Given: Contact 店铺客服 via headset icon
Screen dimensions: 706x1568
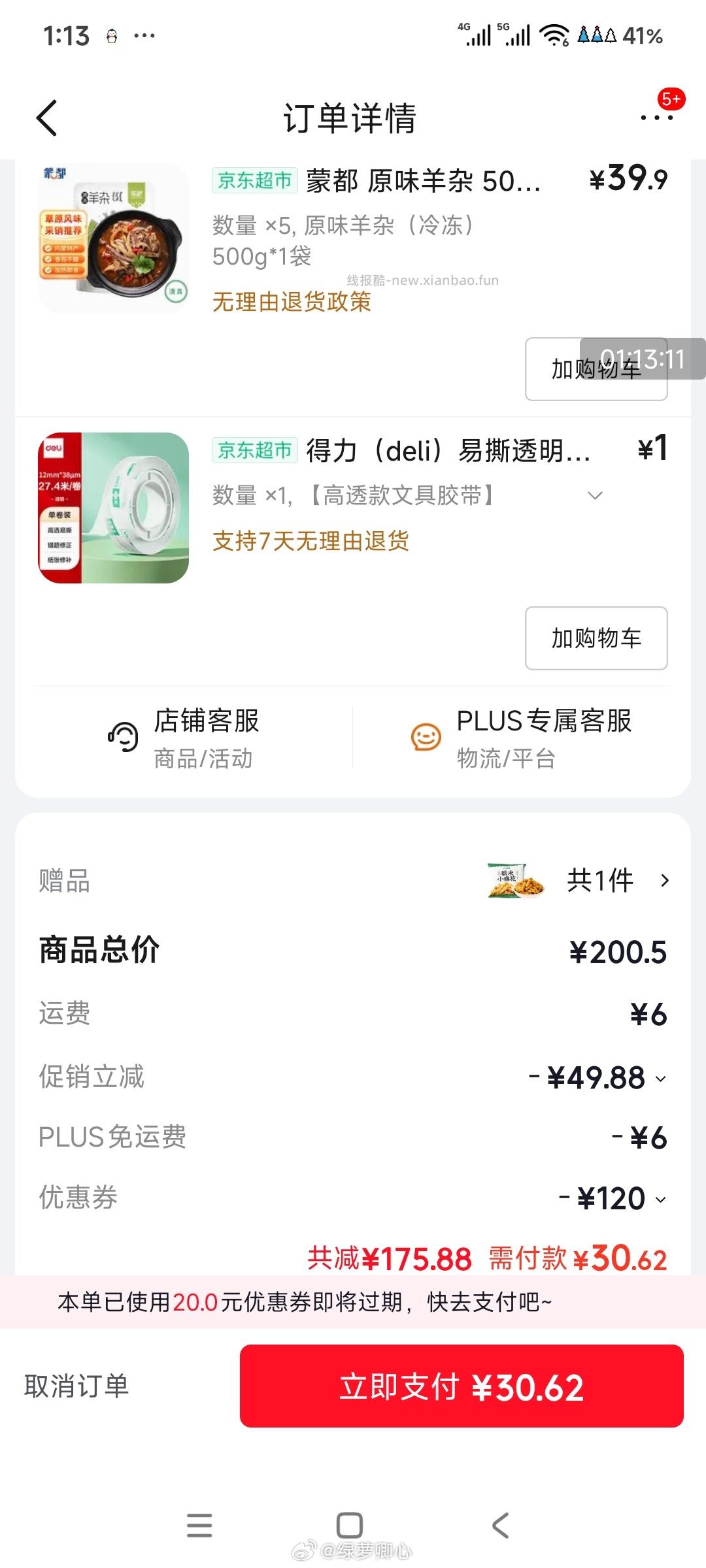Looking at the screenshot, I should point(122,736).
